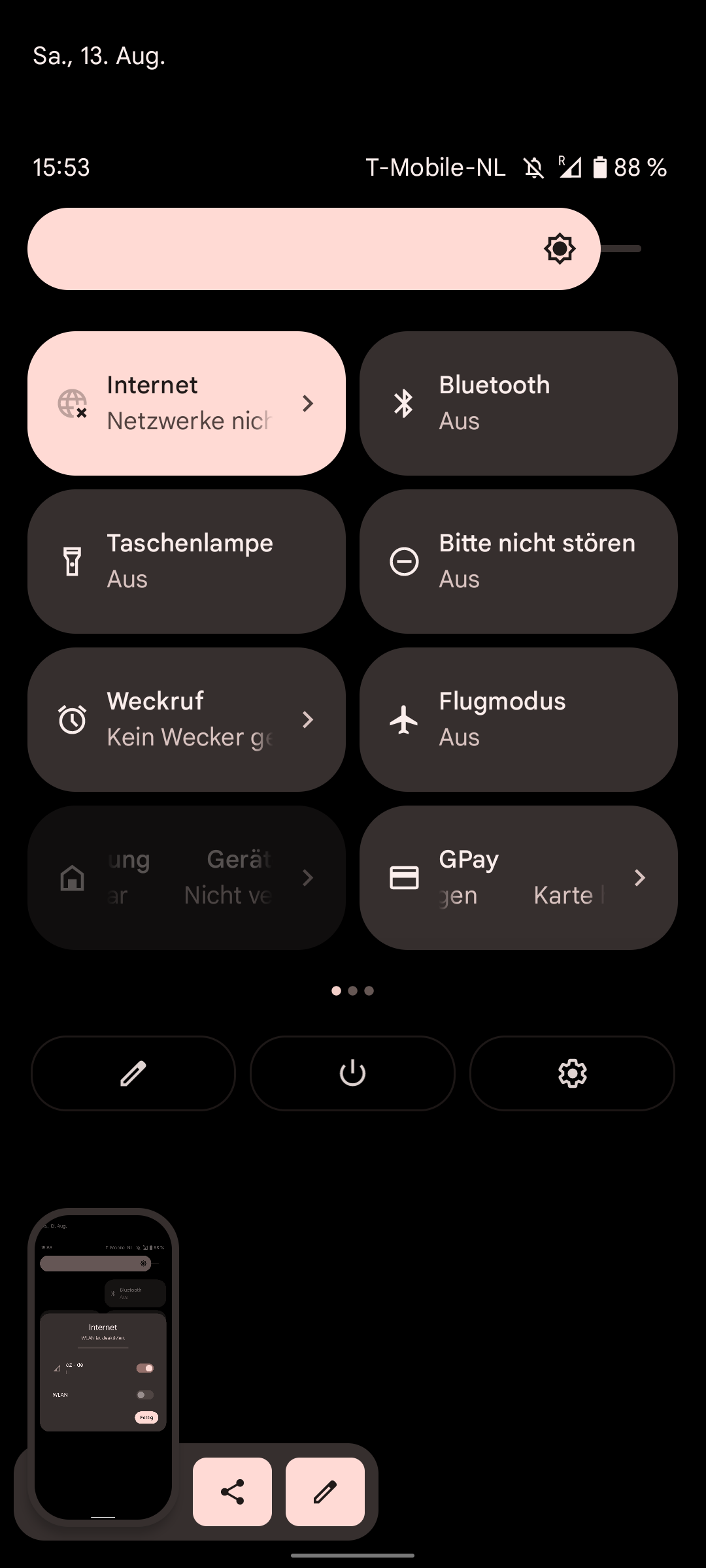The image size is (706, 1568).
Task: Edit the captured screenshot
Action: click(x=325, y=1492)
